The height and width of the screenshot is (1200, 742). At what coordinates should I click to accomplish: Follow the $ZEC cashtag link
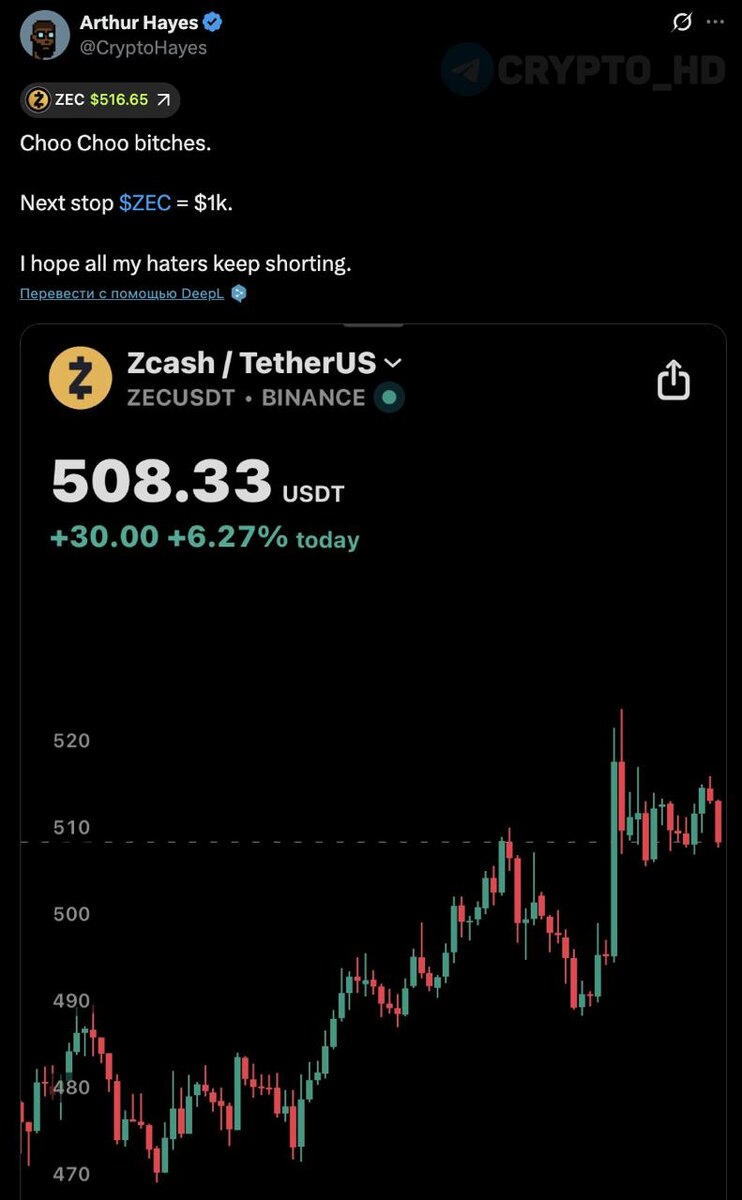(145, 203)
